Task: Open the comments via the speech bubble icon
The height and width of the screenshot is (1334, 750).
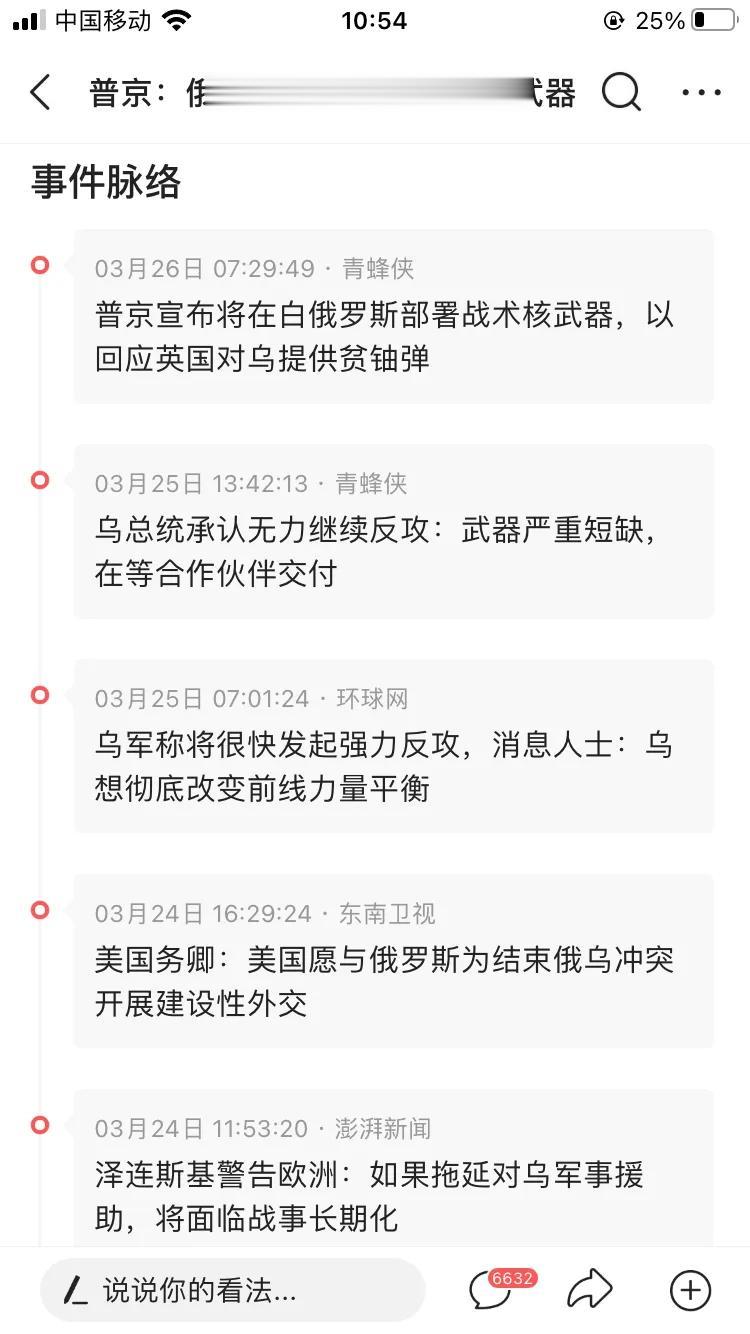Action: (x=489, y=1291)
